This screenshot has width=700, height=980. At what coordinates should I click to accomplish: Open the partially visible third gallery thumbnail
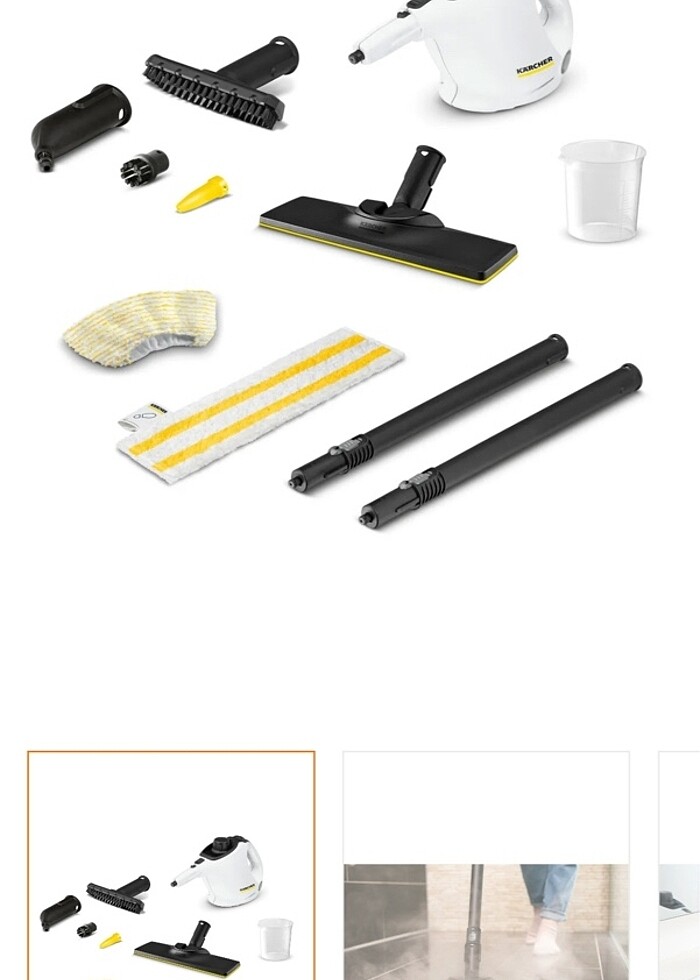[x=682, y=868]
